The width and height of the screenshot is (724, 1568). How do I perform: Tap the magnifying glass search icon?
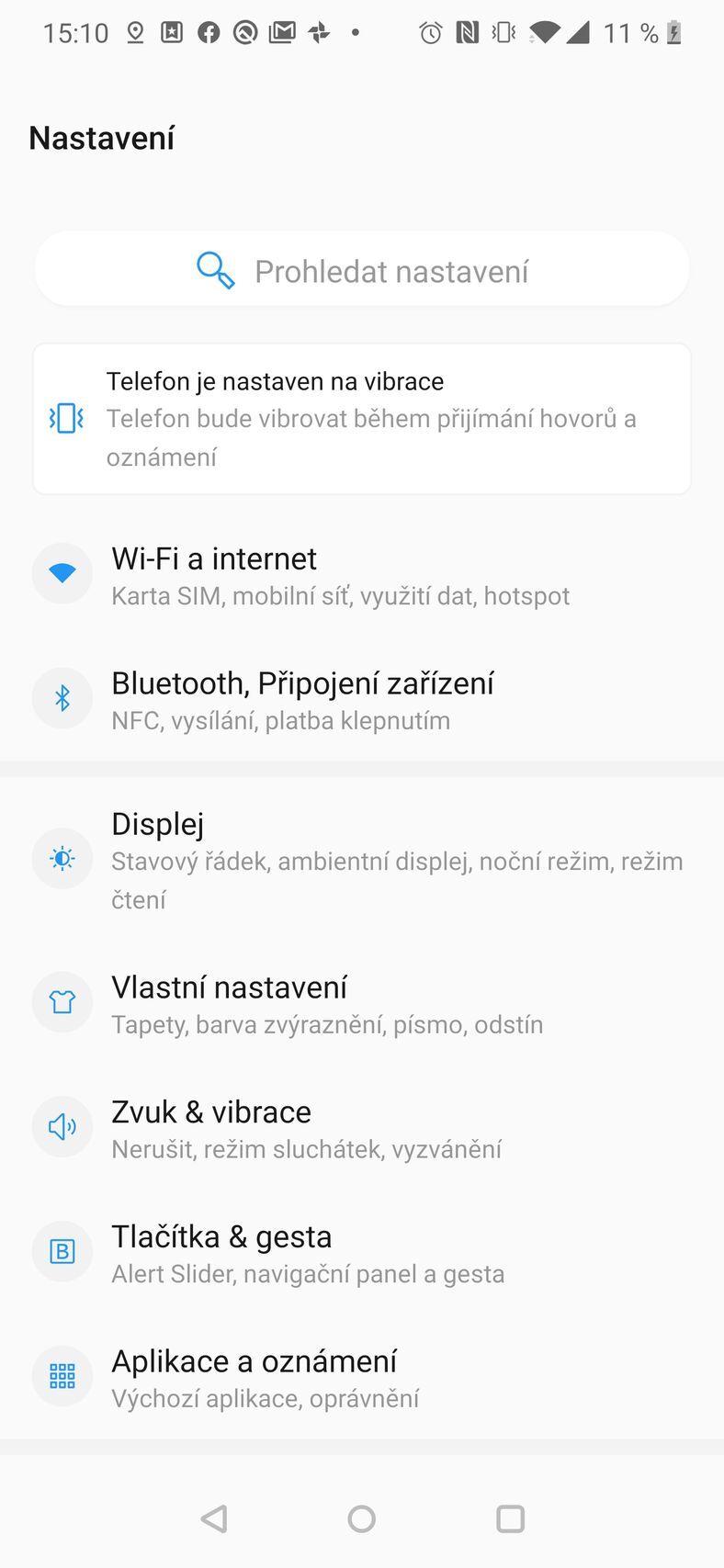[x=214, y=269]
